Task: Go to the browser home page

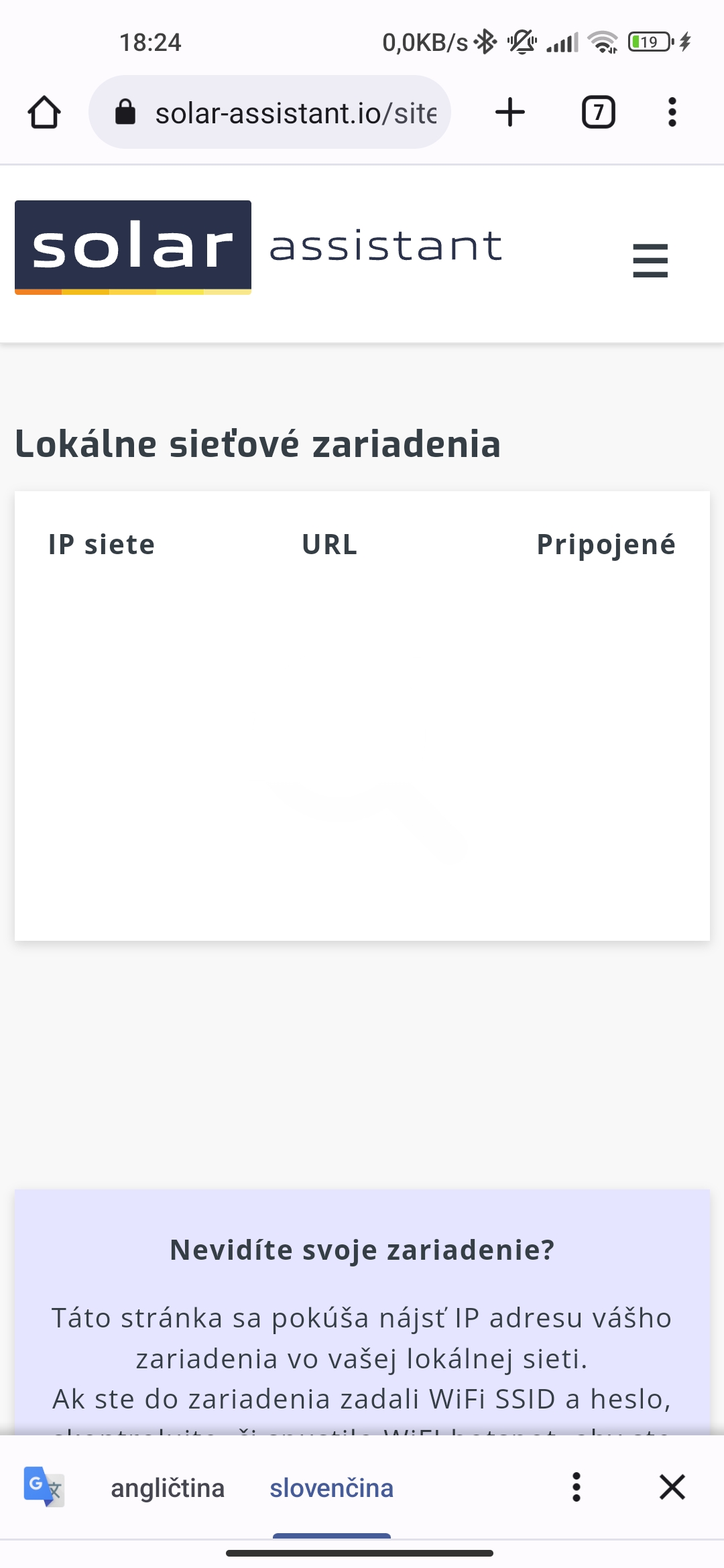Action: click(44, 113)
